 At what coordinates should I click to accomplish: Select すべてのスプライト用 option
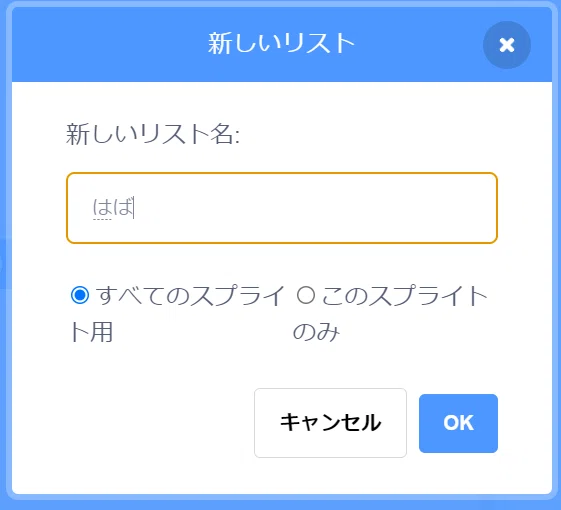click(x=80, y=295)
